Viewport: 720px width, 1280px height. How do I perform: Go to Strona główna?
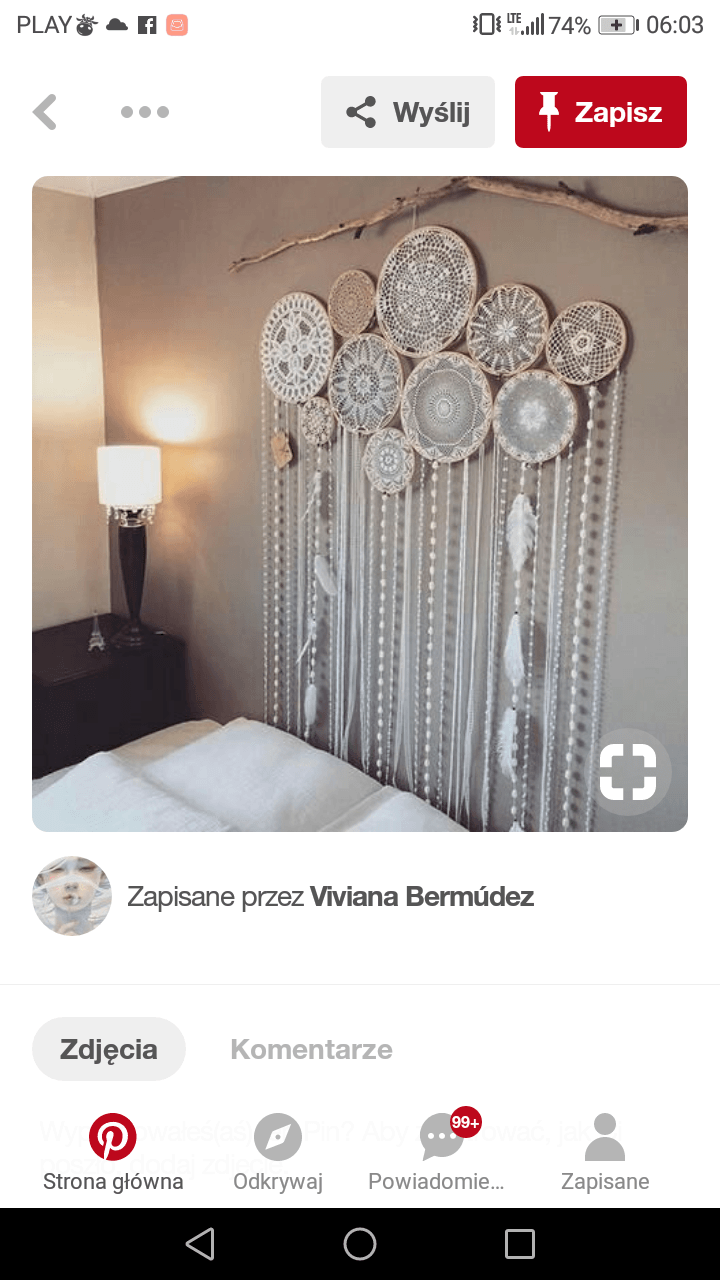113,1153
